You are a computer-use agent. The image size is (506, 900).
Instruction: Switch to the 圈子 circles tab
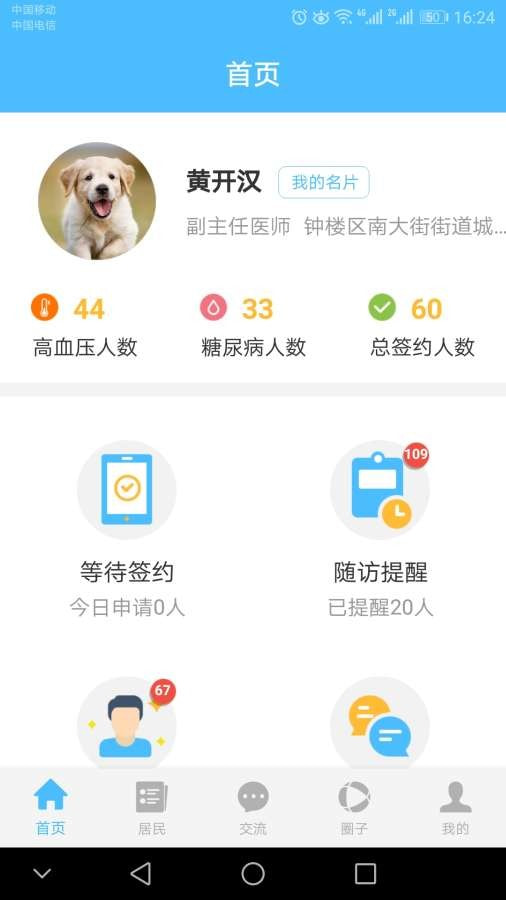(x=354, y=807)
